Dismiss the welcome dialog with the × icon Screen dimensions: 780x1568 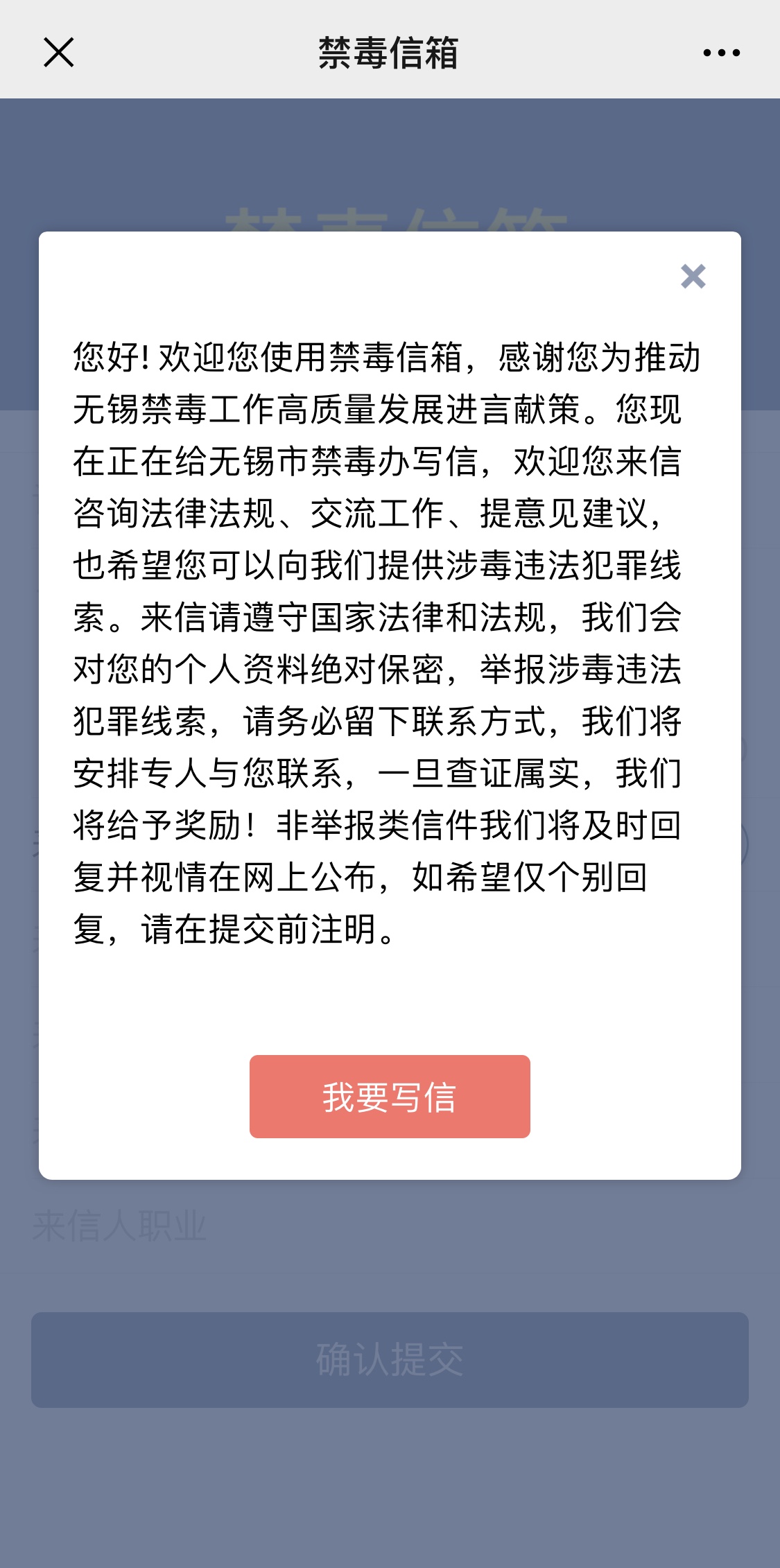[693, 276]
